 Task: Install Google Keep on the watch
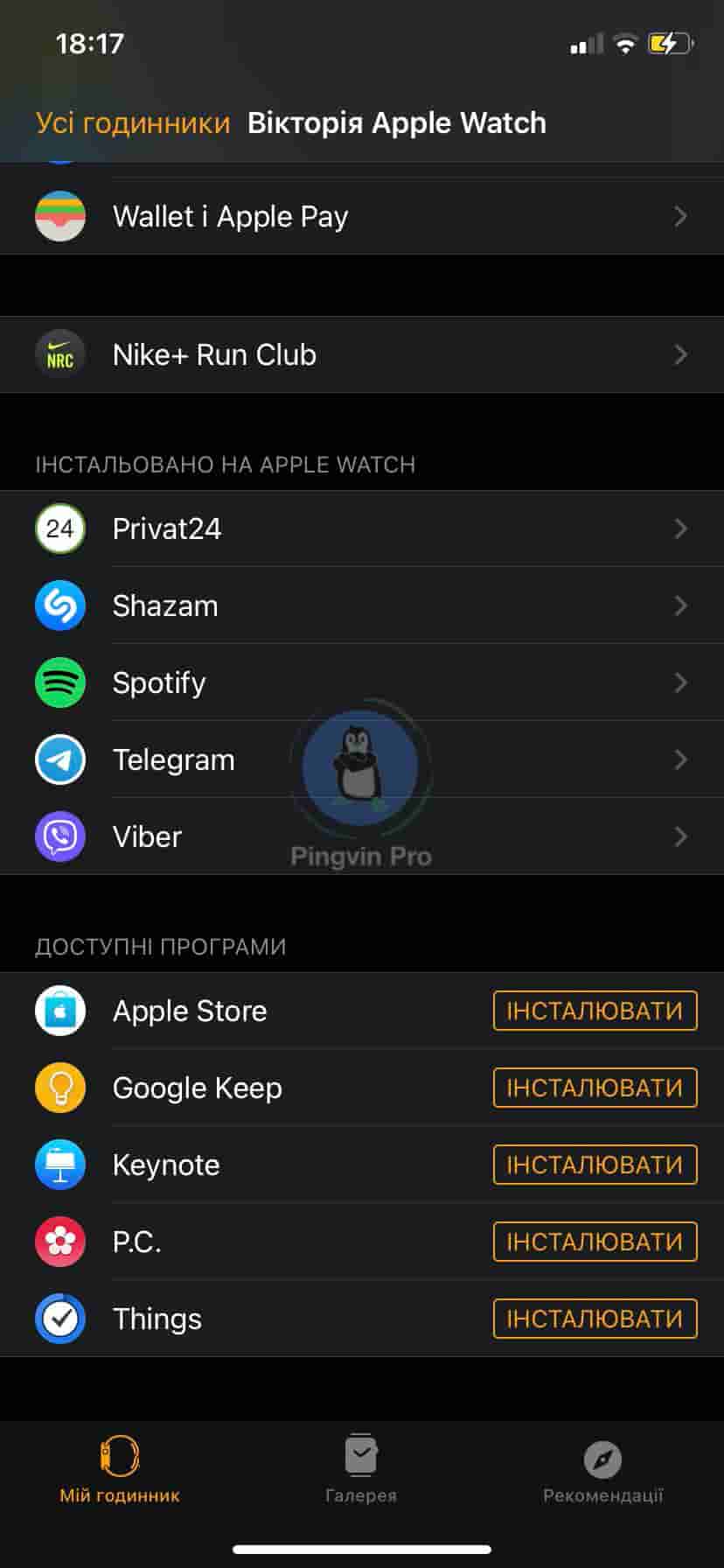(595, 1088)
